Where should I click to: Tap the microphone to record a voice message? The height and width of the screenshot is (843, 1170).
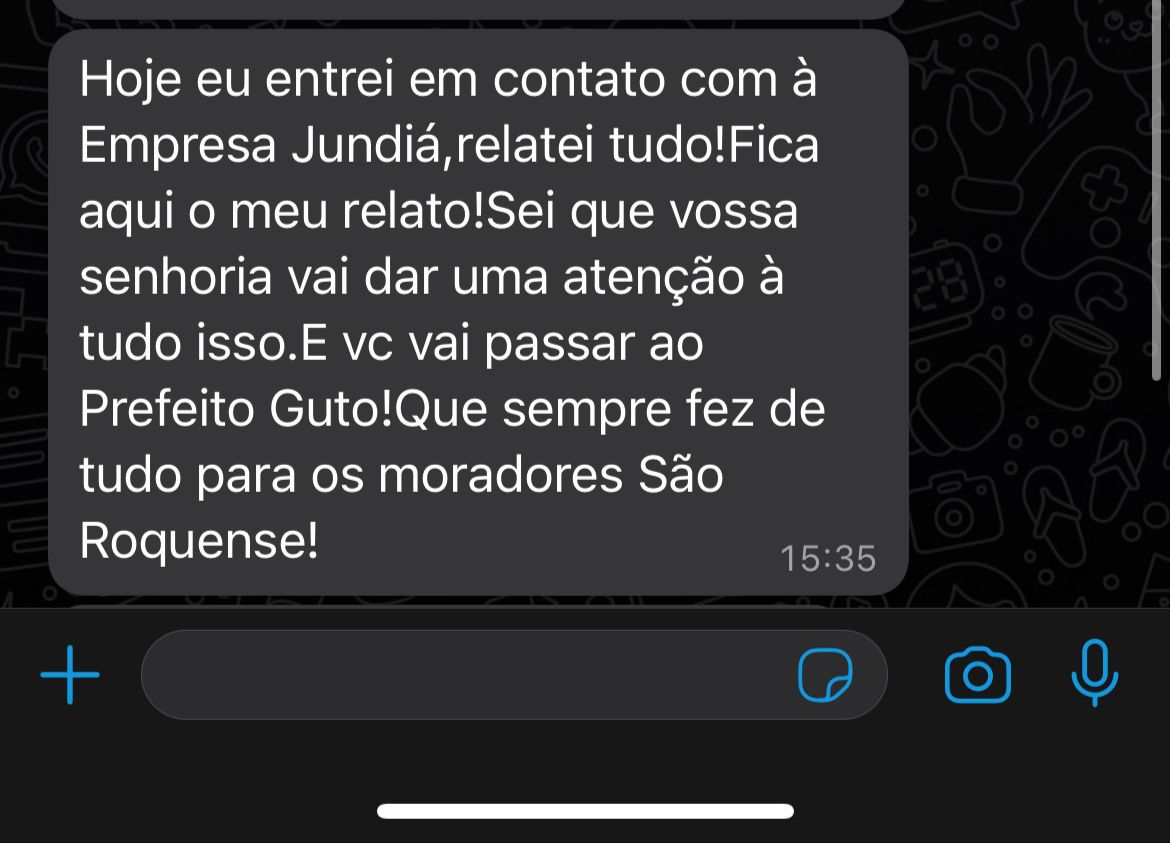pyautogui.click(x=1094, y=673)
